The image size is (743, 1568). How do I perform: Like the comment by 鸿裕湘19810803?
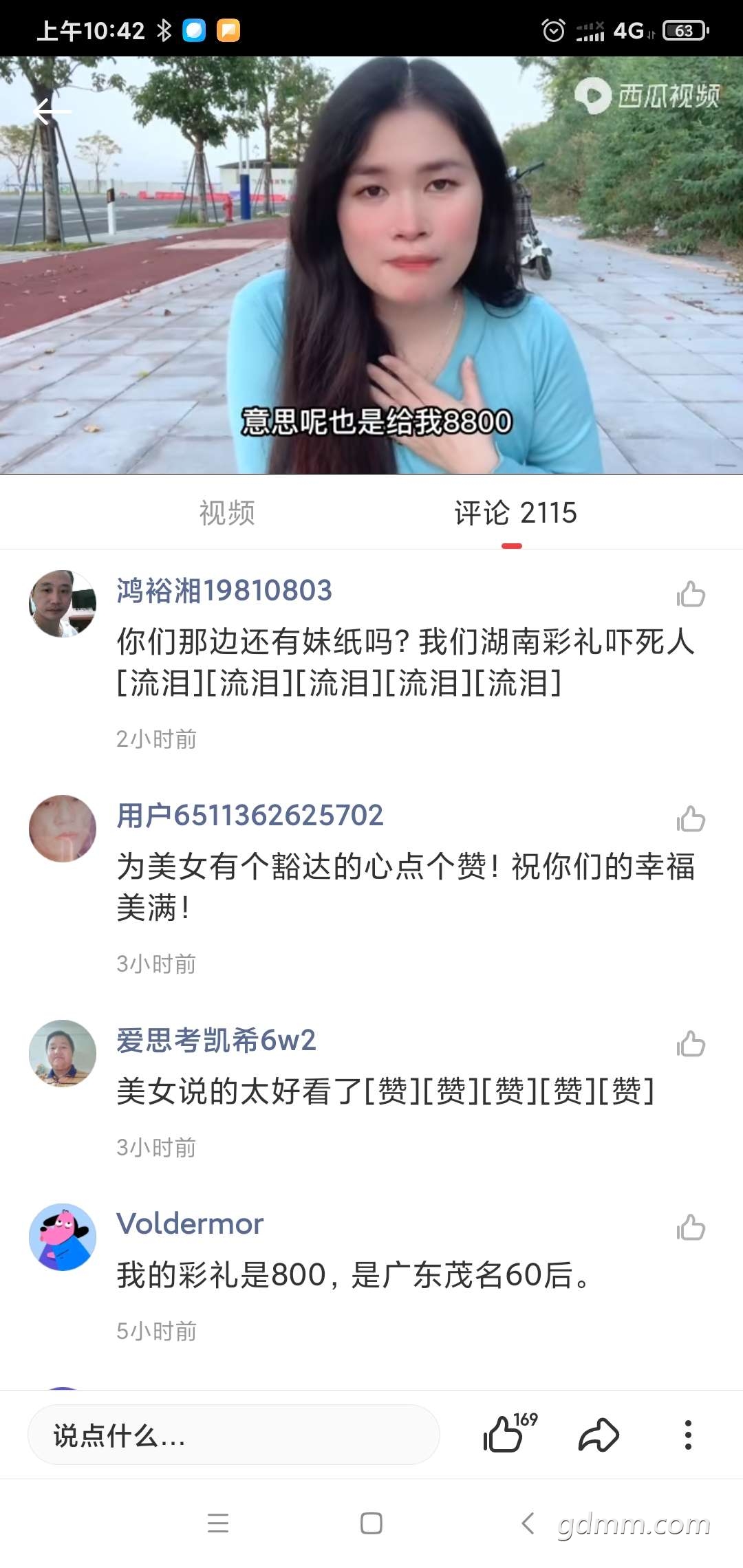[691, 594]
